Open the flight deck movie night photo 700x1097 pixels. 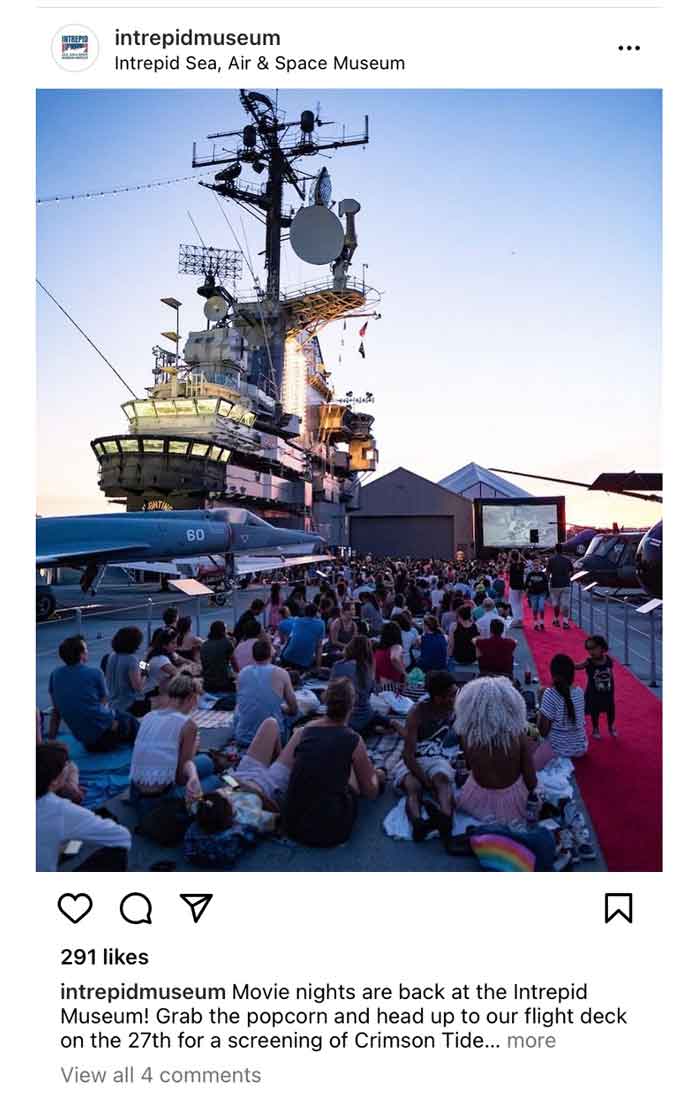tap(349, 480)
